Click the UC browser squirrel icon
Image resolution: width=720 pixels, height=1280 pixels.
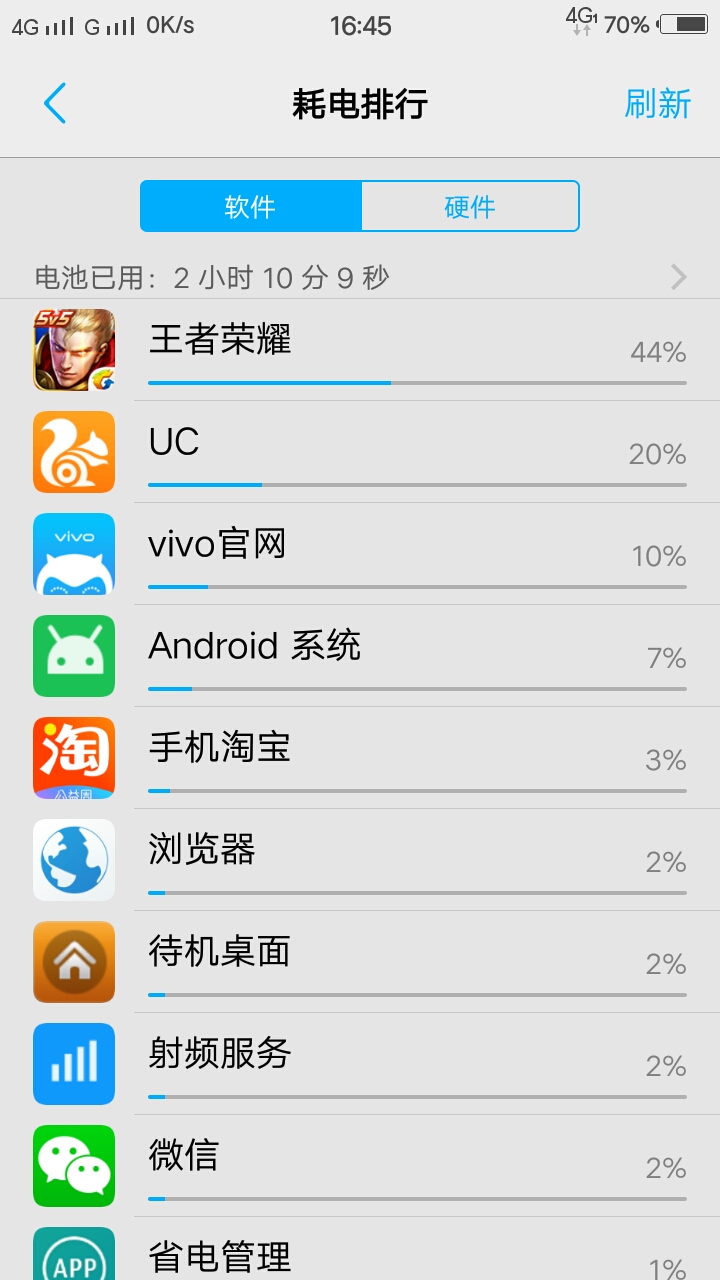tap(73, 452)
